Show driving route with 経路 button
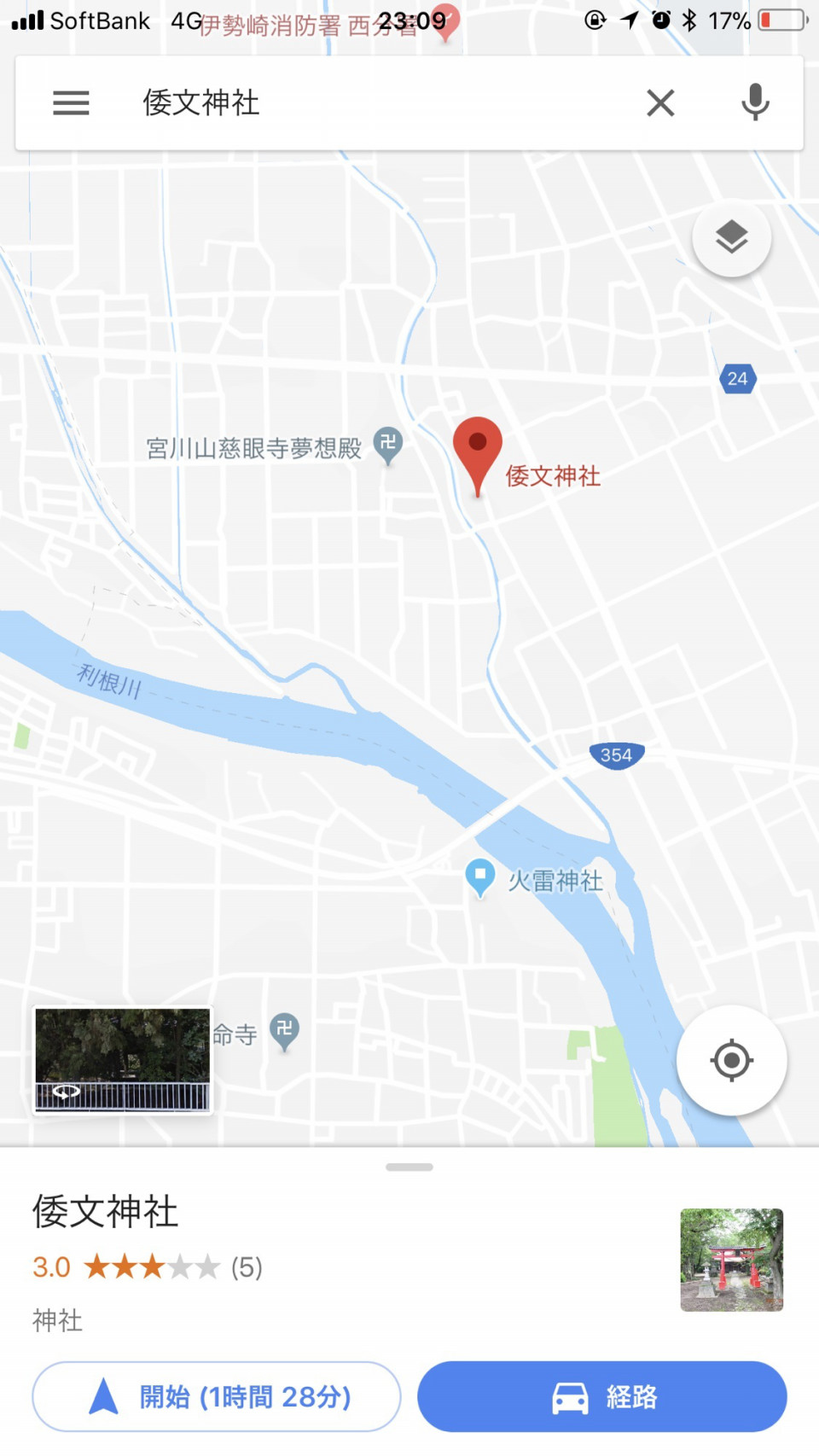This screenshot has height=1456, width=819. coord(601,1396)
